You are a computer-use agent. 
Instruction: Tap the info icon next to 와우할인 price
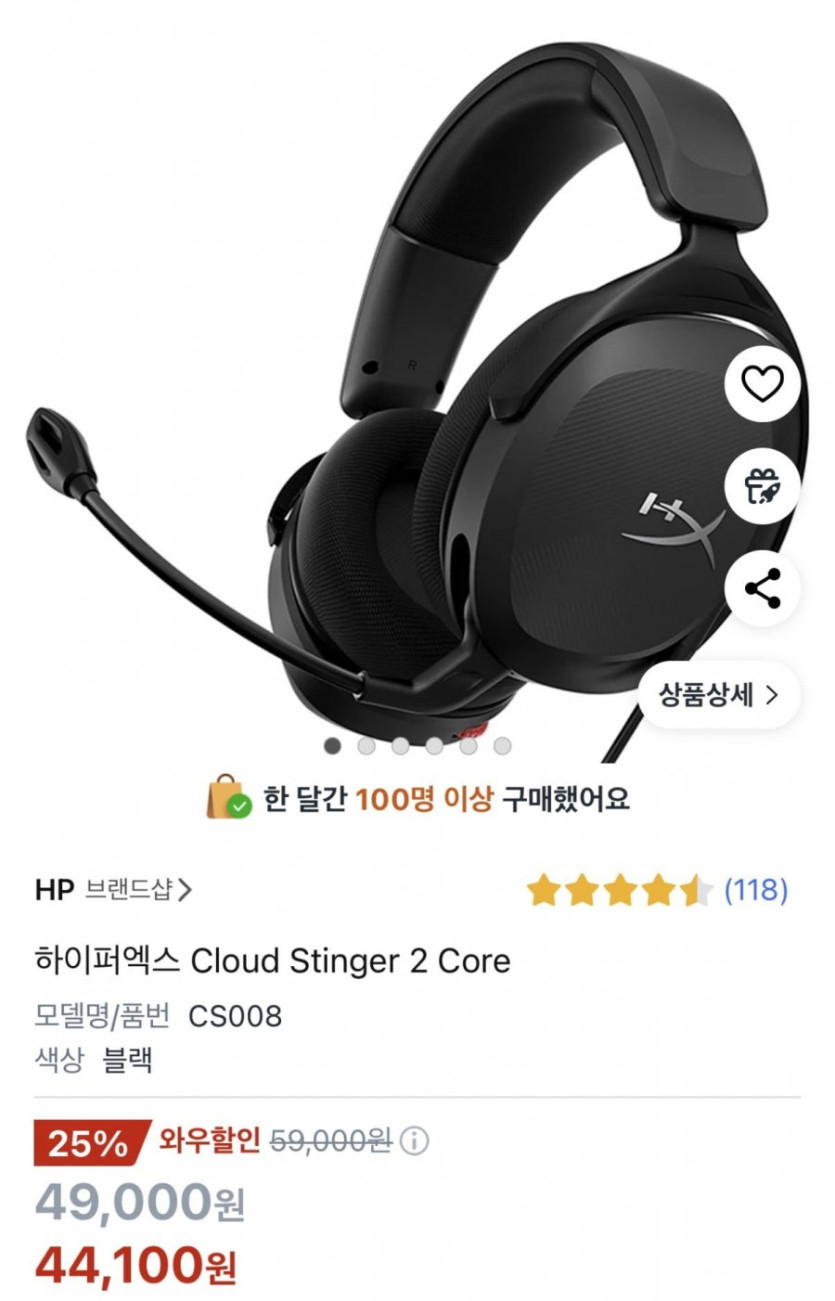tap(415, 1140)
